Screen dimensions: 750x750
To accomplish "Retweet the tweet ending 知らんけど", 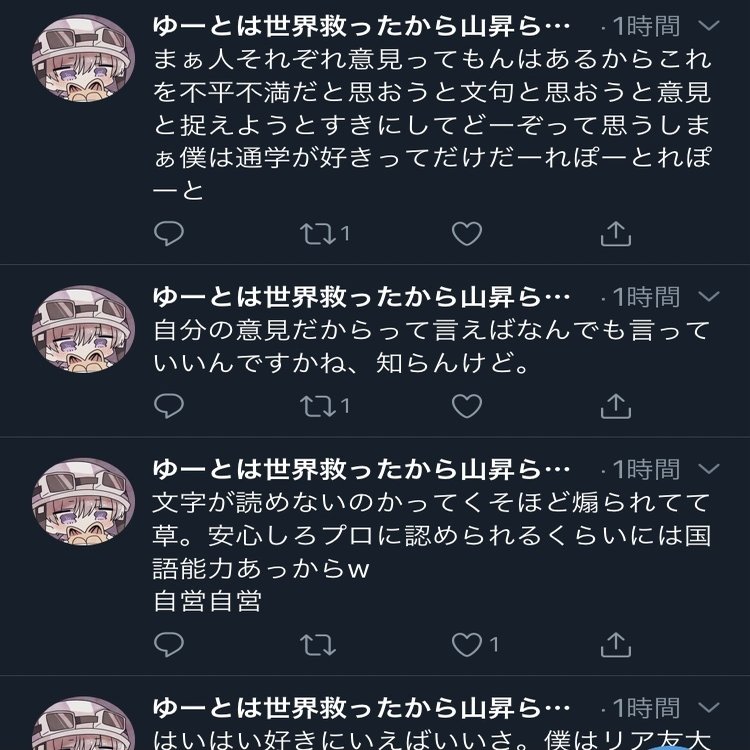I will 318,405.
